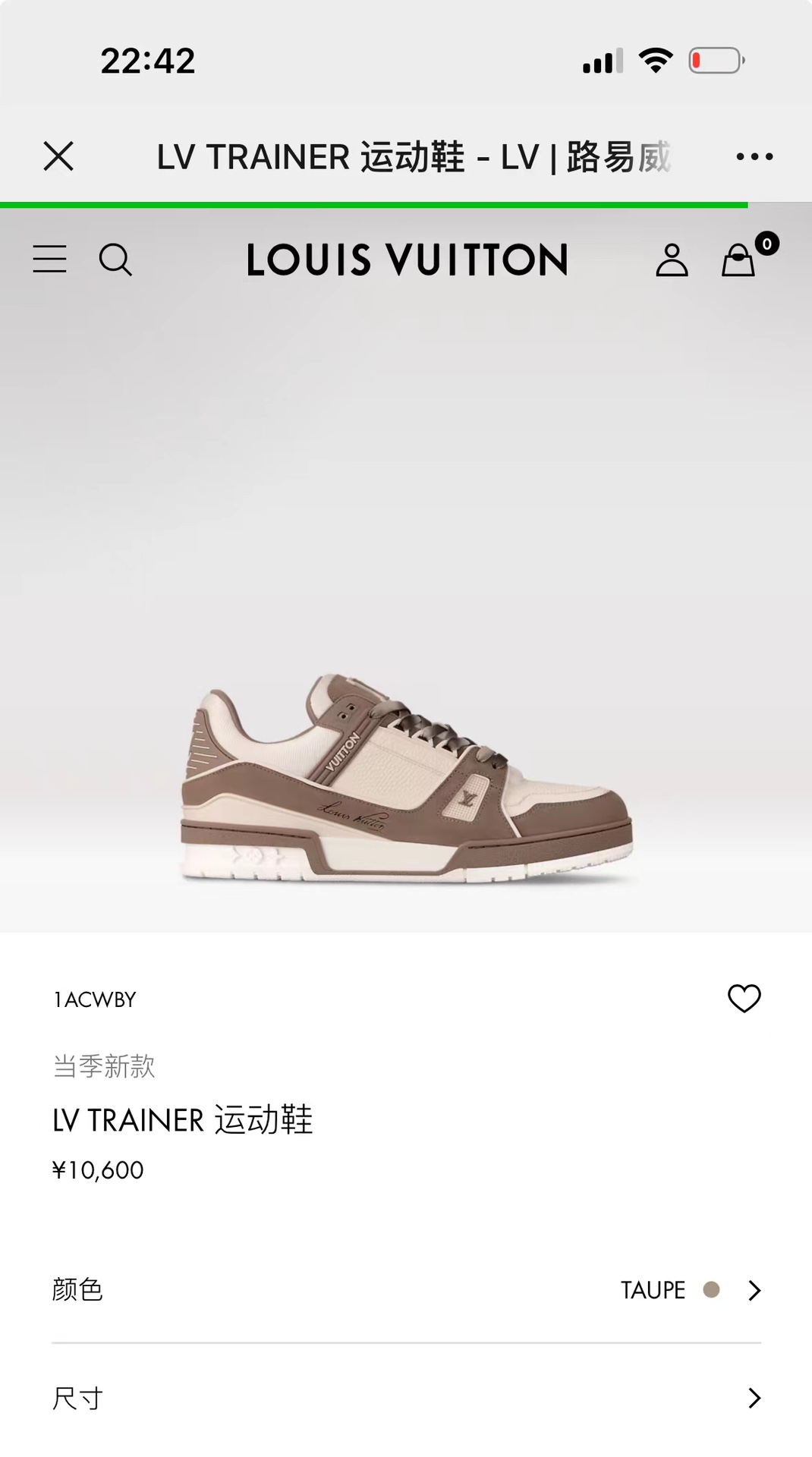Open the account profile icon

pyautogui.click(x=672, y=260)
